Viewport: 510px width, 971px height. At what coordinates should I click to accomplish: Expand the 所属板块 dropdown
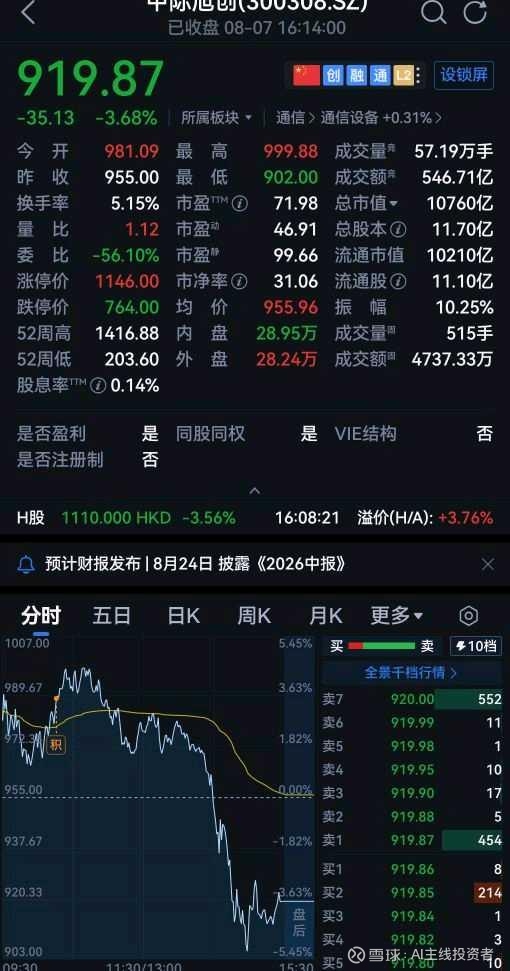click(216, 117)
